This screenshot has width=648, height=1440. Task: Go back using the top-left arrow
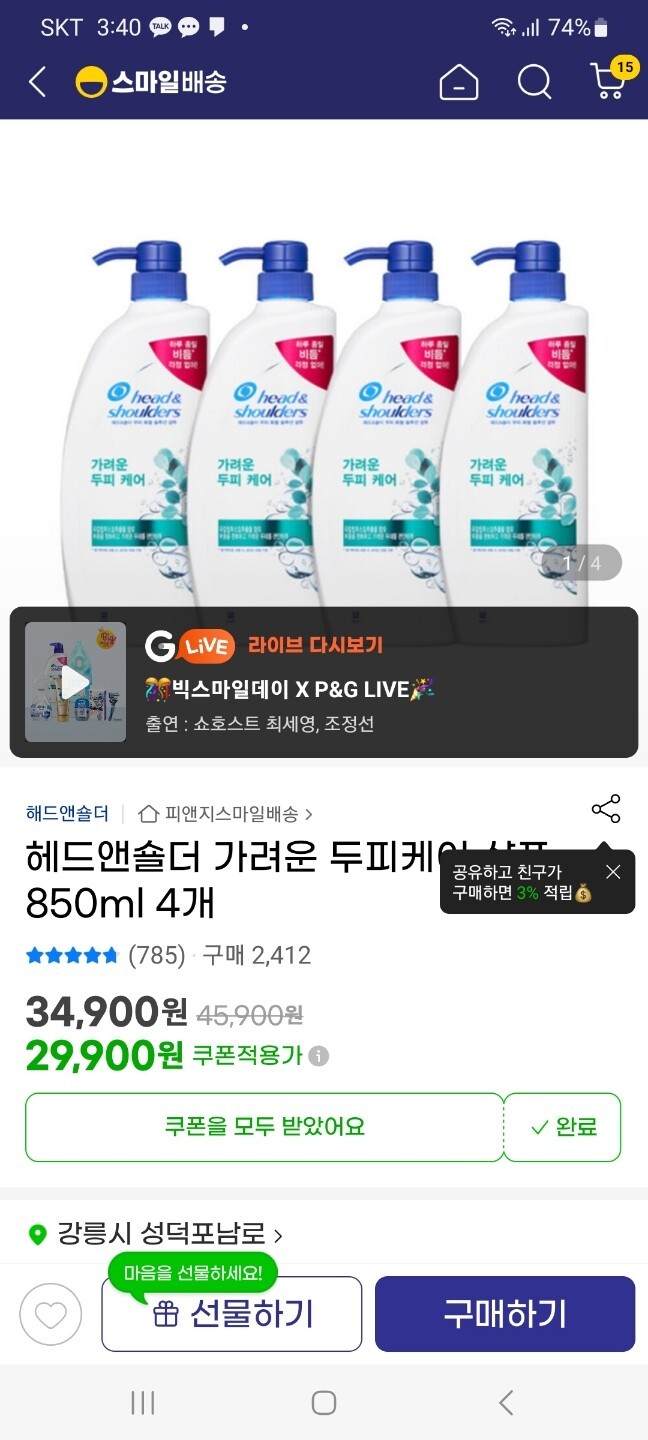(x=38, y=82)
